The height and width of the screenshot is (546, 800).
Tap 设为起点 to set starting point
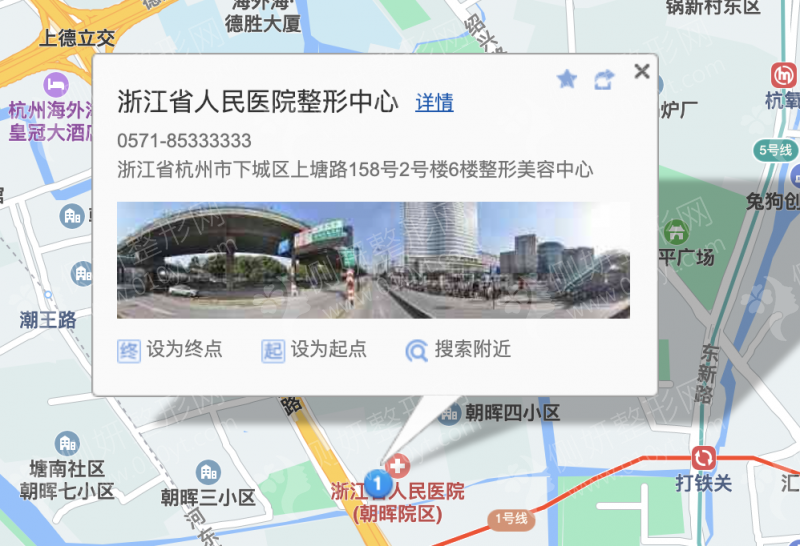[314, 349]
